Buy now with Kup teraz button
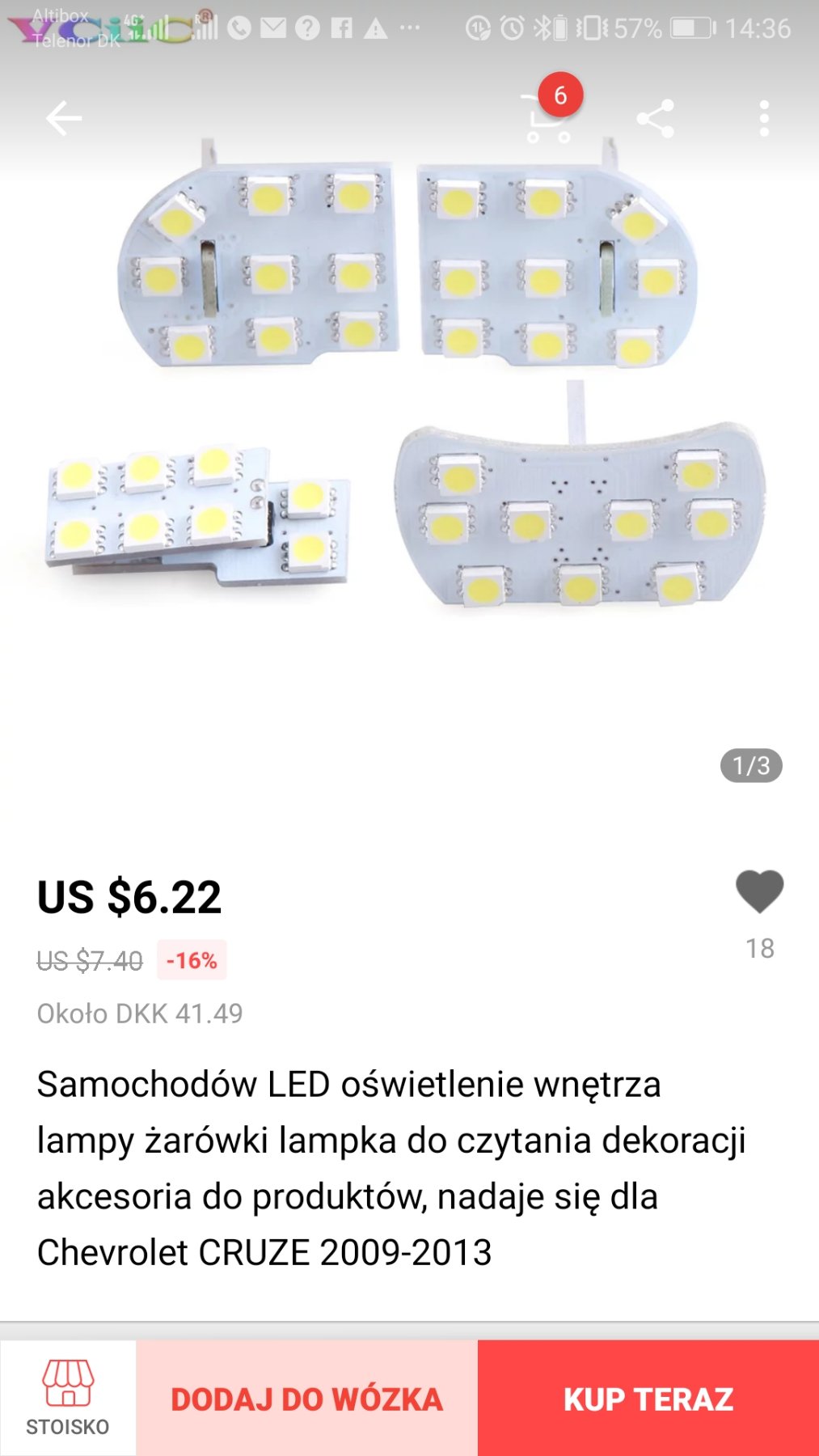 (x=648, y=1399)
